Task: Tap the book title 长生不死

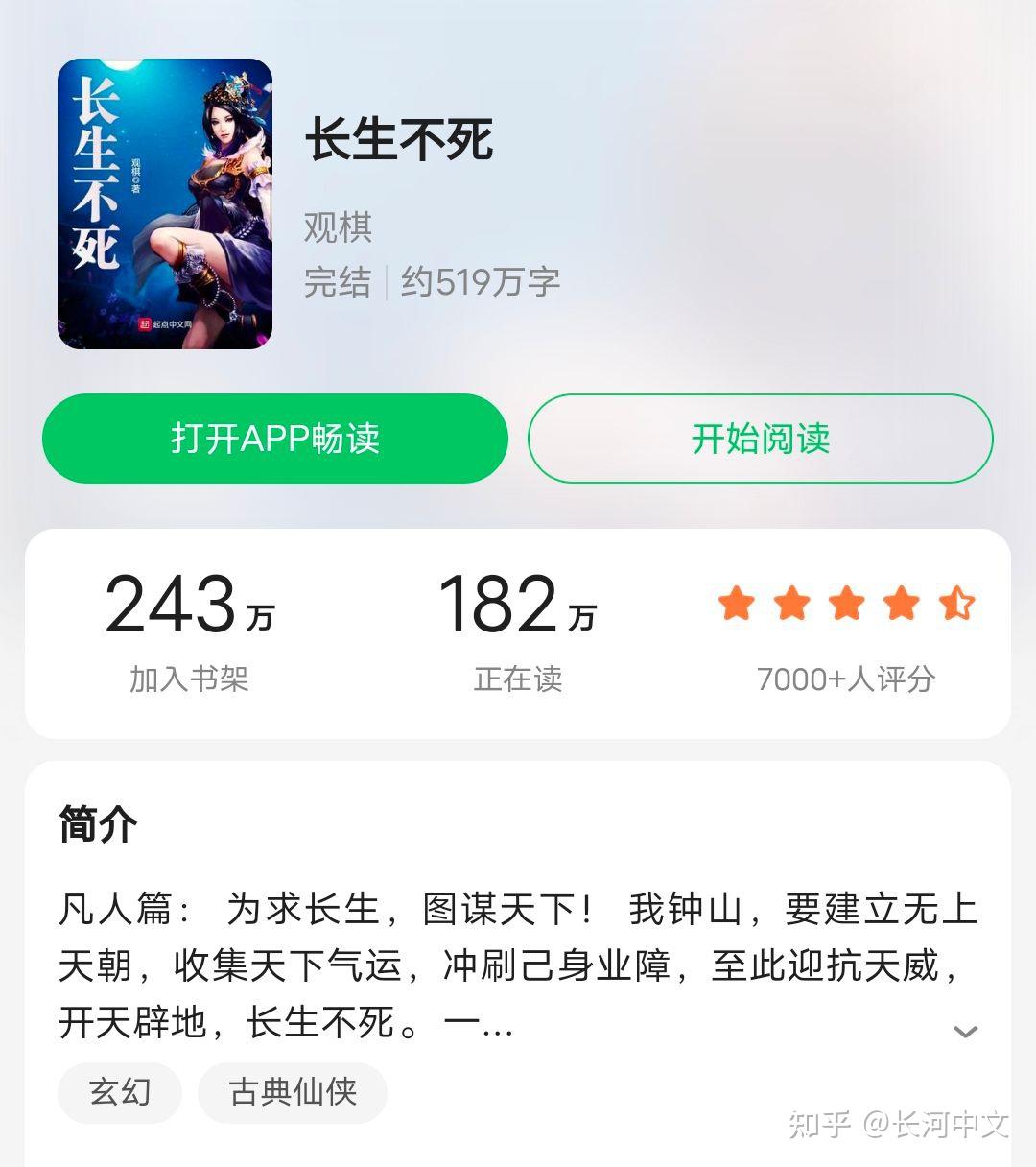Action: [399, 140]
